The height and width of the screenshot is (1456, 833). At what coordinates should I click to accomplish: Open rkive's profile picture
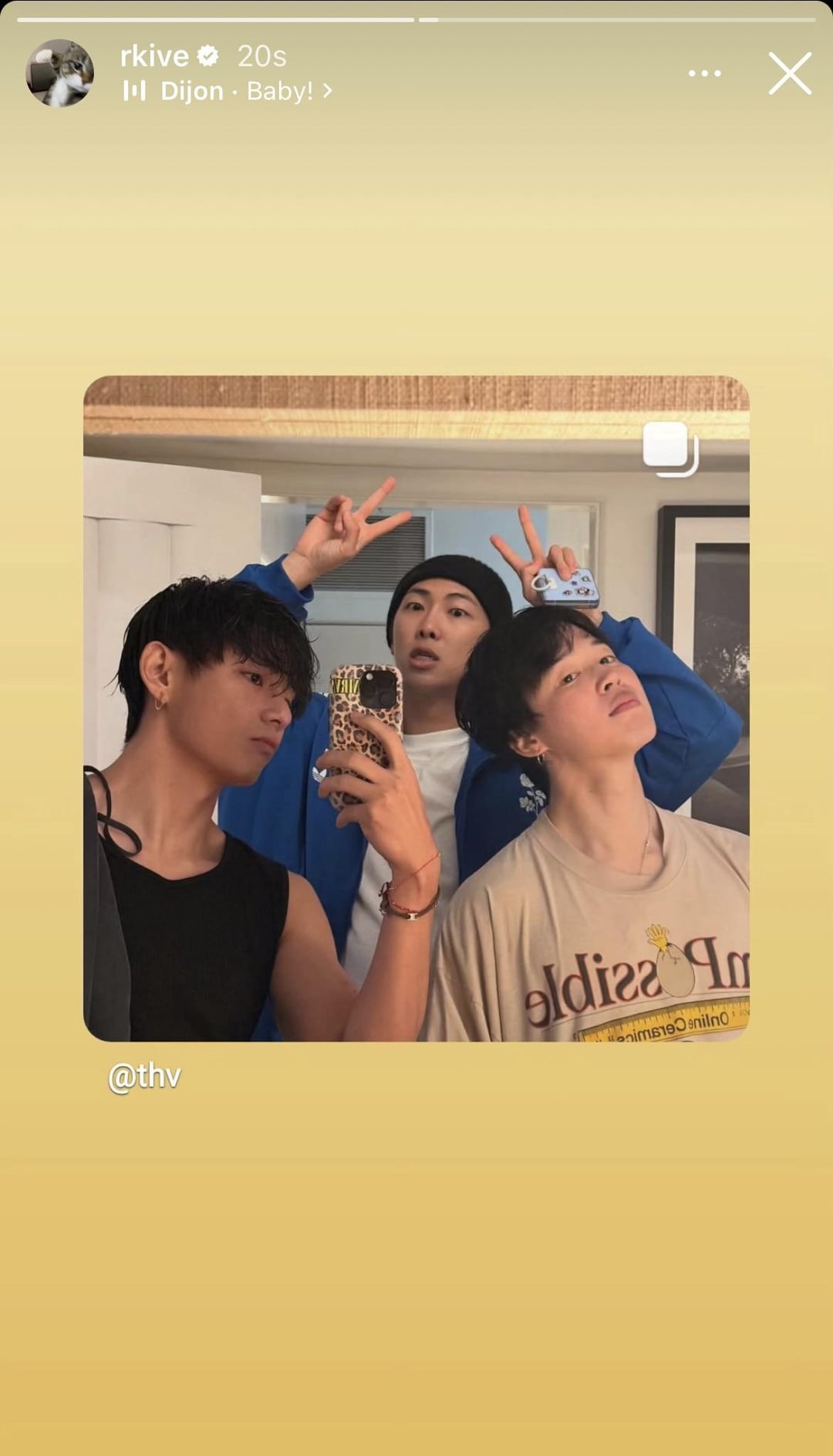(x=60, y=73)
